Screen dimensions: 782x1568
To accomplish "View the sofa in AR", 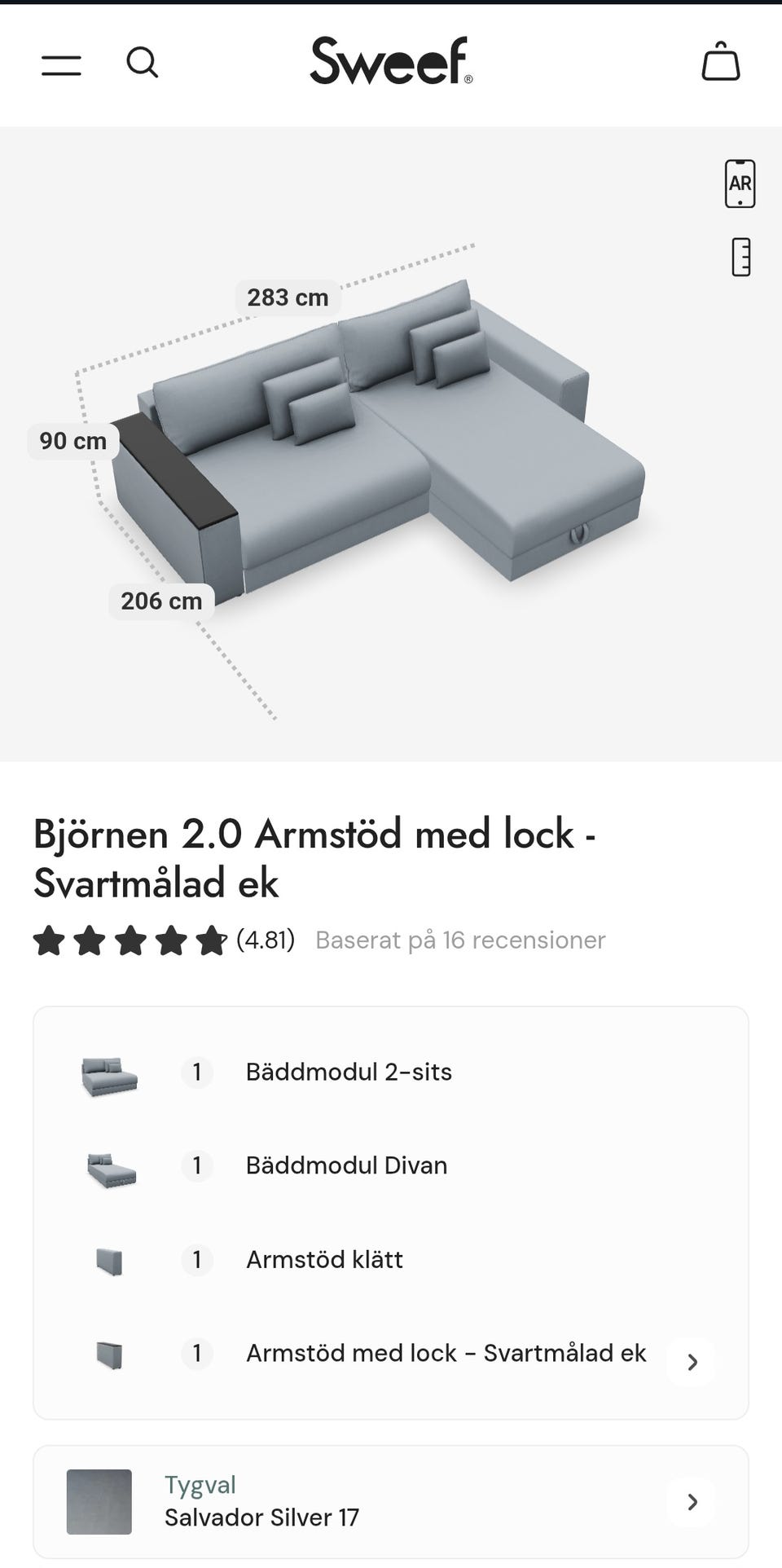I will (x=740, y=183).
